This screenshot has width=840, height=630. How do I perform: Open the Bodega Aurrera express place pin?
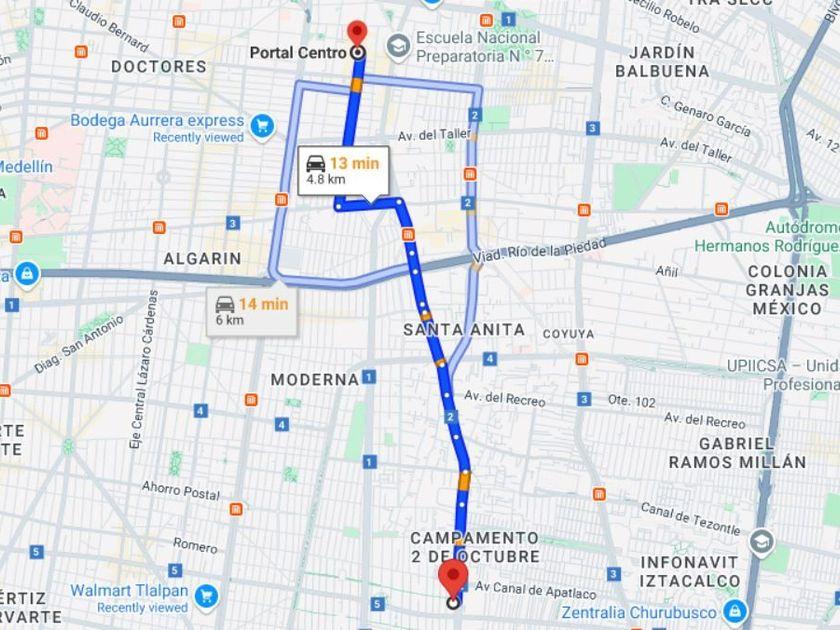point(262,127)
